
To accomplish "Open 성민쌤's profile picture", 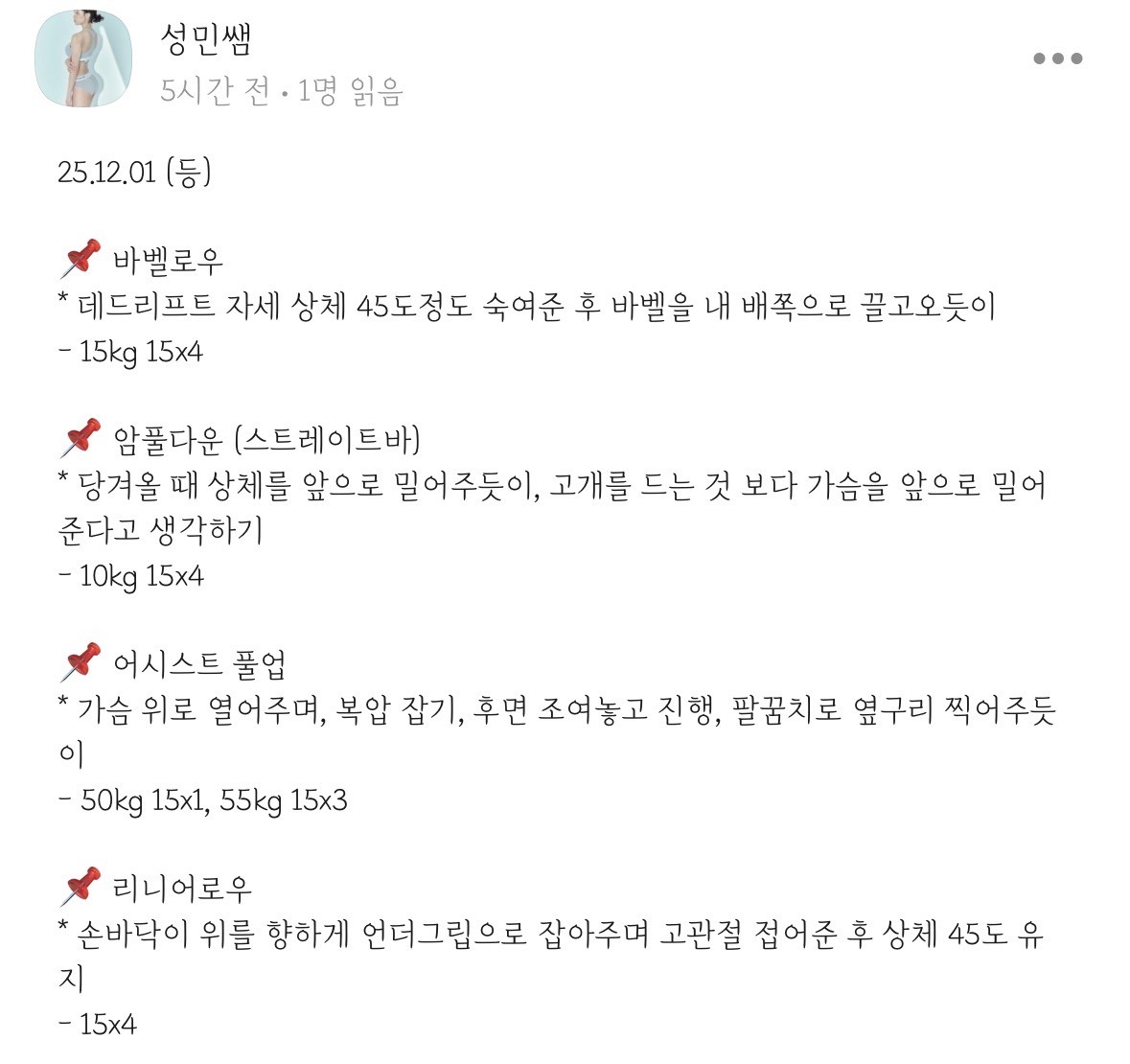I will 83,59.
